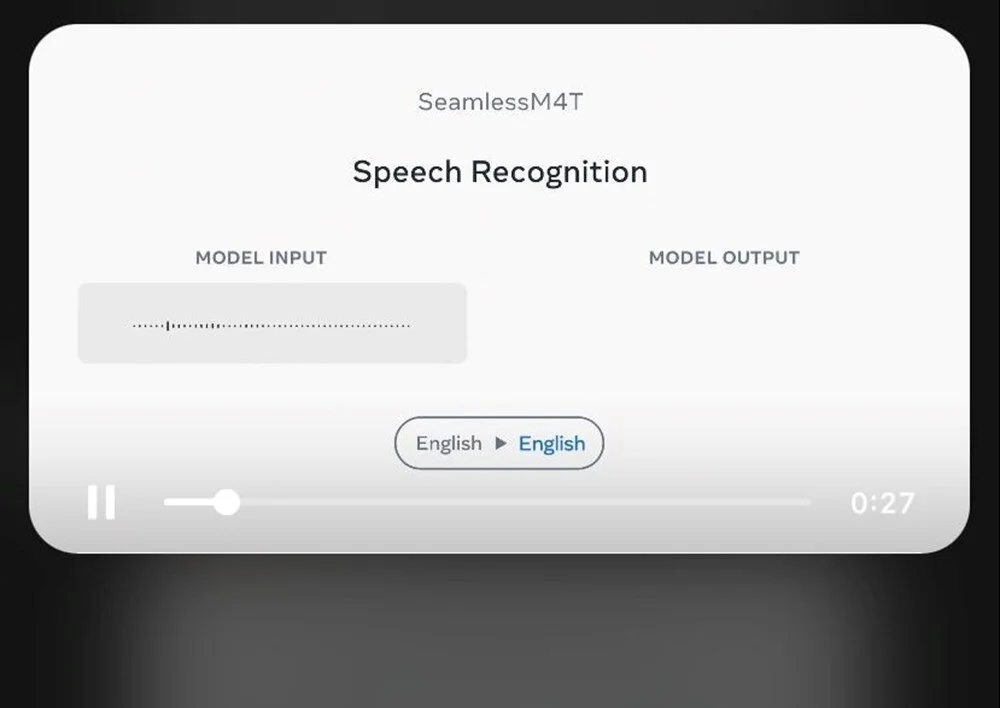1000x708 pixels.
Task: Pause the video playback
Action: pyautogui.click(x=101, y=502)
